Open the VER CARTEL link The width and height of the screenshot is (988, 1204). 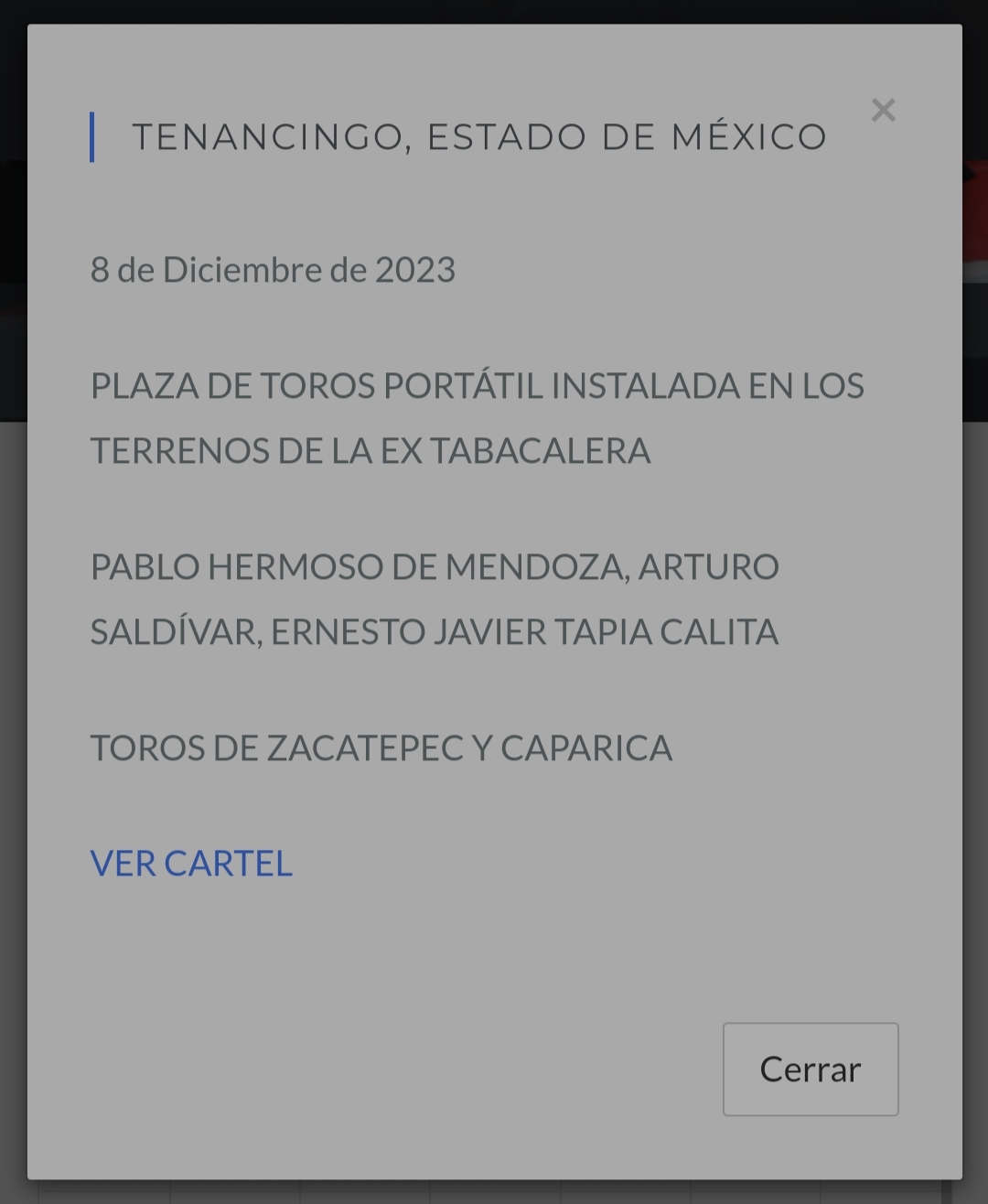tap(191, 864)
